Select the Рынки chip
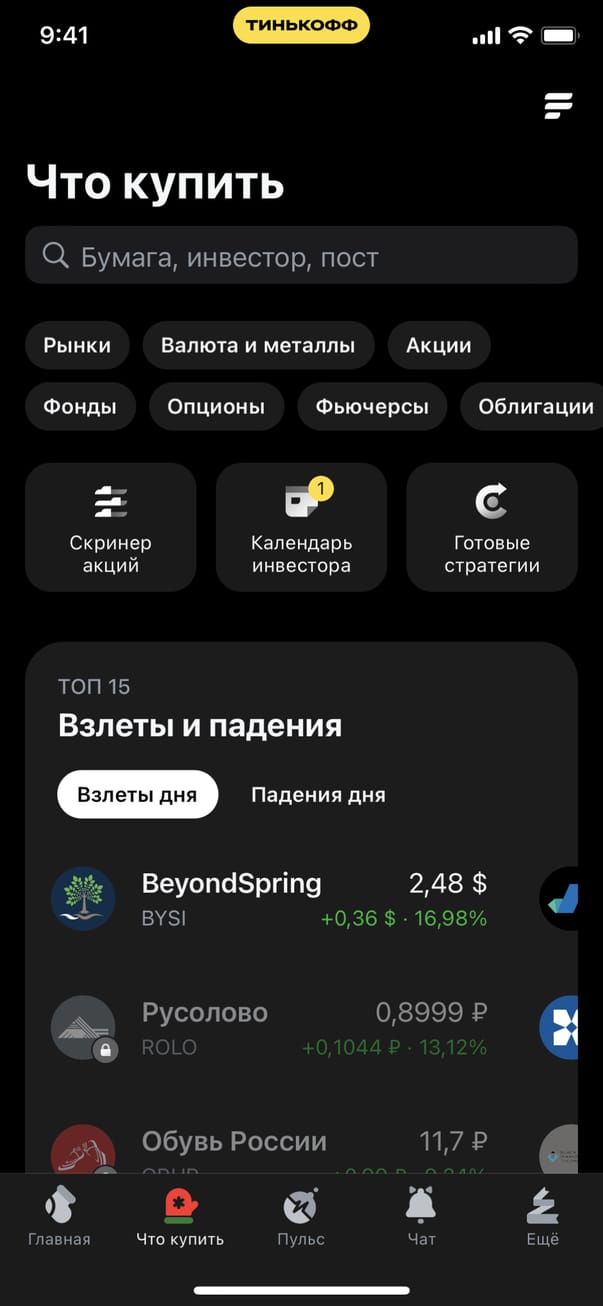603x1306 pixels. pyautogui.click(x=77, y=346)
